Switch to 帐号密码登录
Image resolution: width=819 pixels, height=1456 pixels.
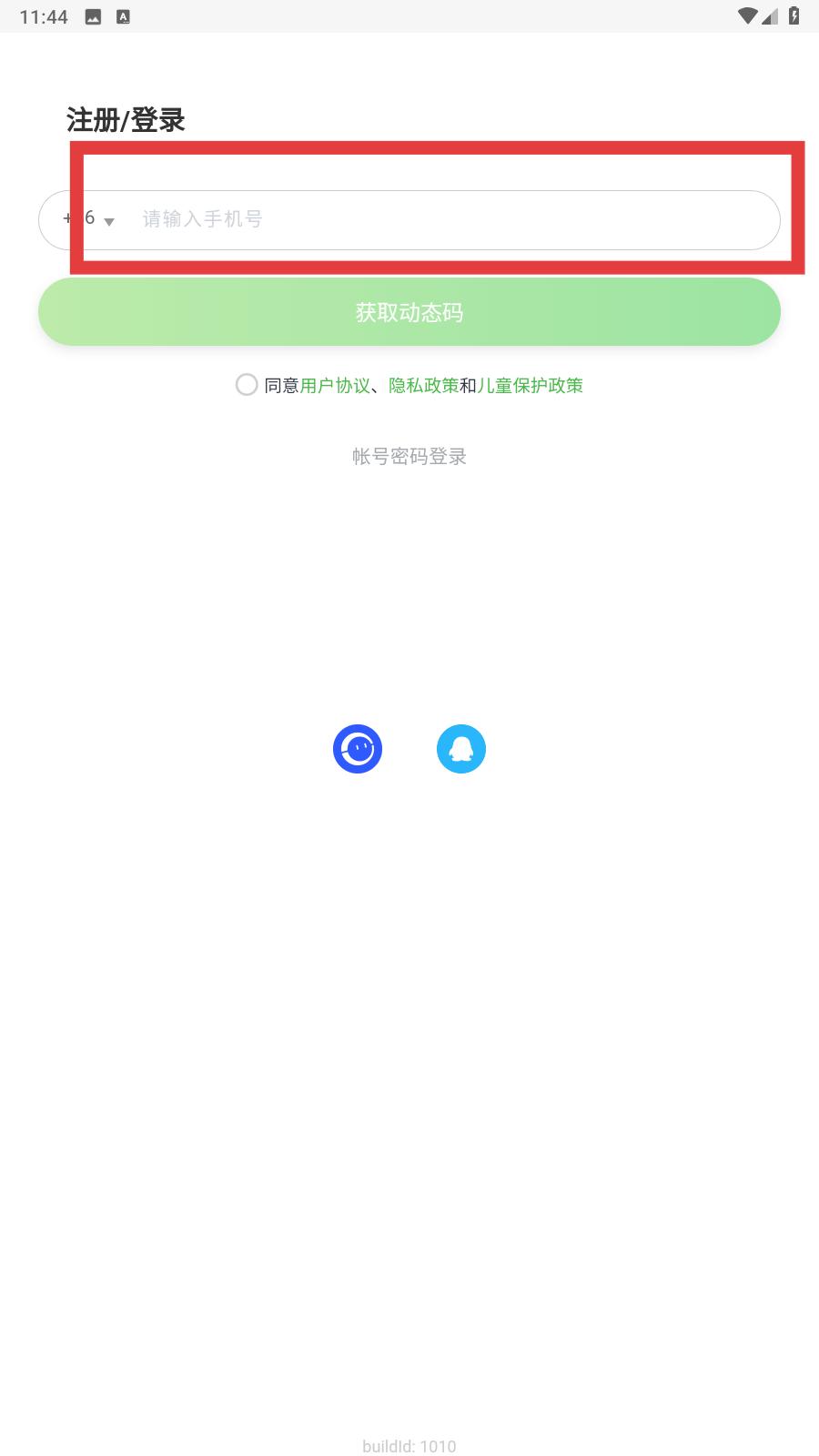[409, 457]
